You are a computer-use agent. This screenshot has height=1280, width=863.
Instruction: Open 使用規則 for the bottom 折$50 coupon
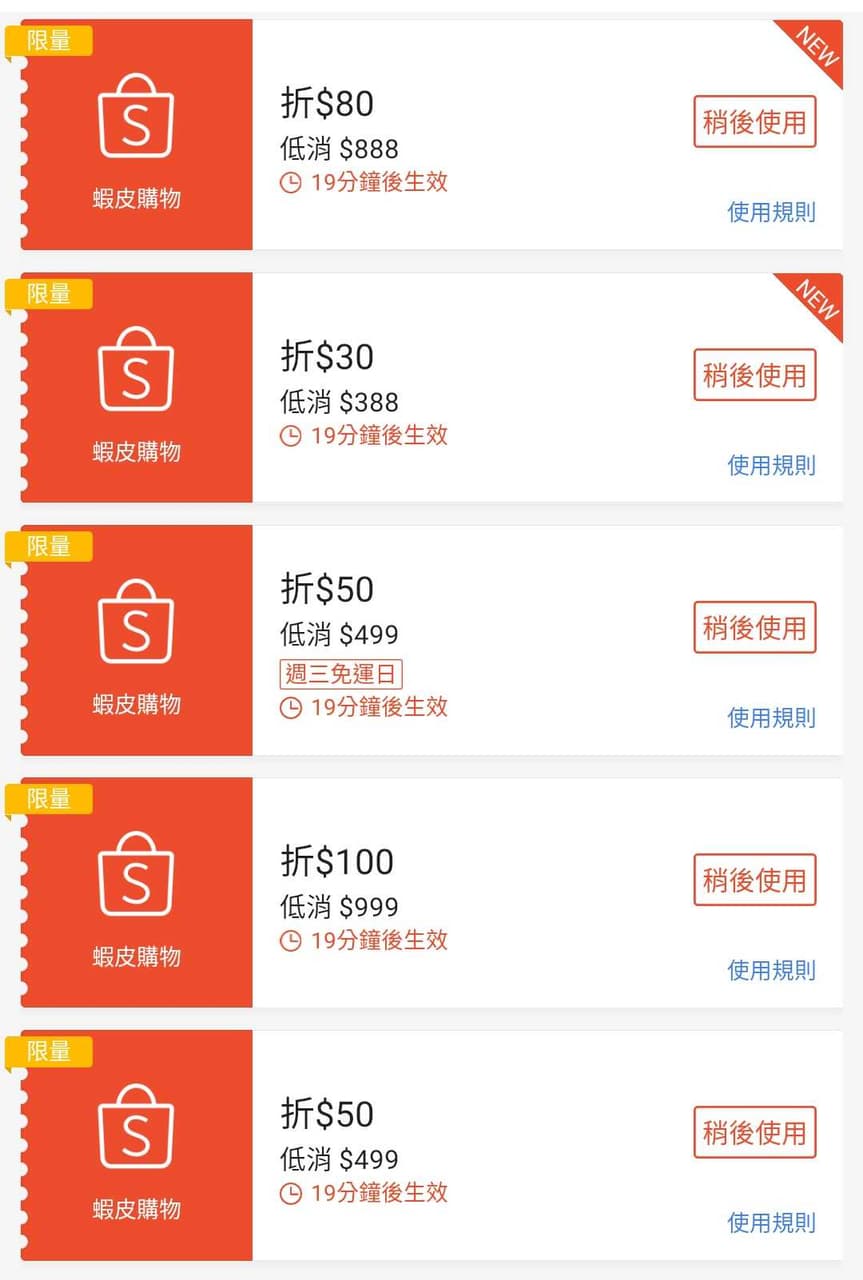771,1222
